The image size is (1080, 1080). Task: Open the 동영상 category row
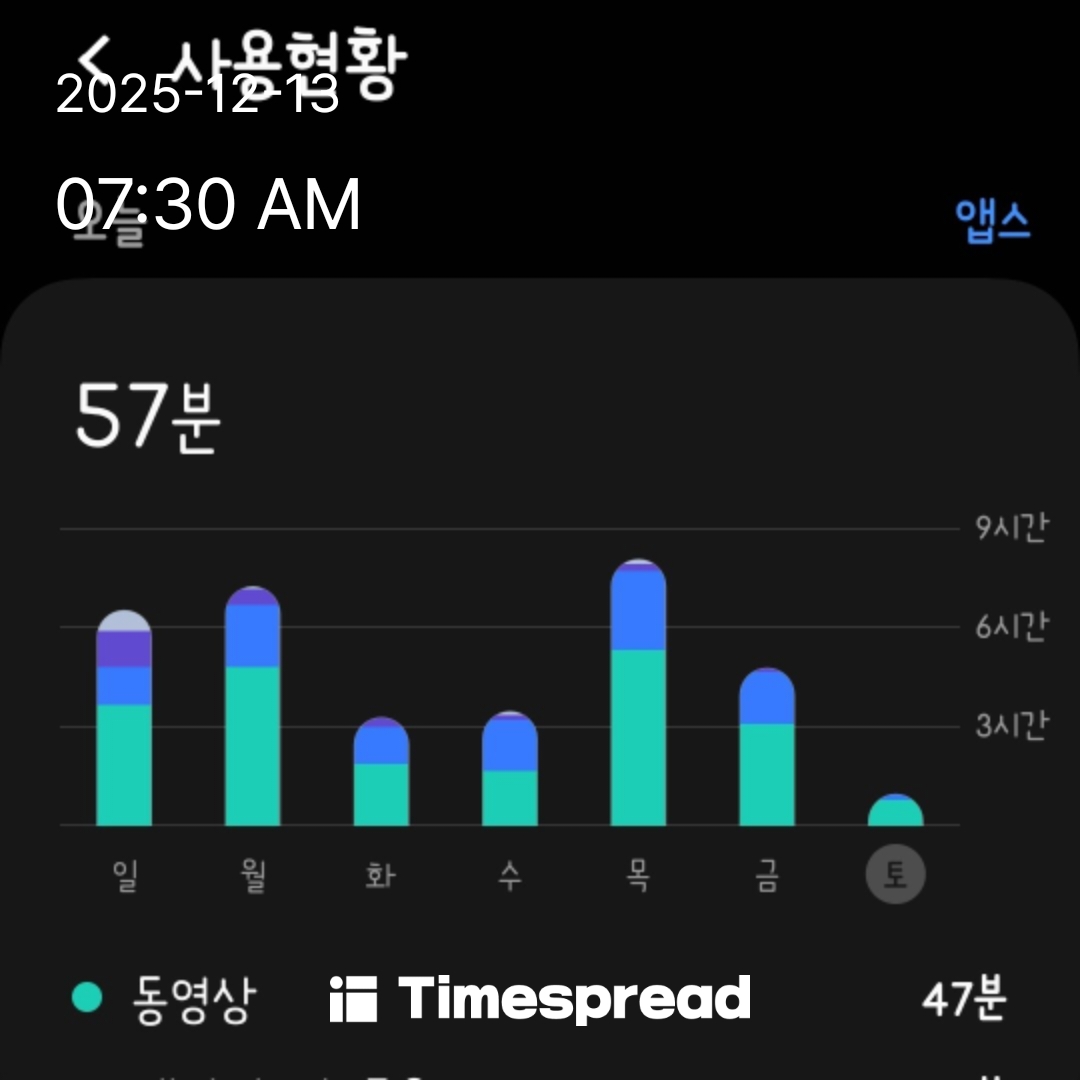pyautogui.click(x=540, y=998)
